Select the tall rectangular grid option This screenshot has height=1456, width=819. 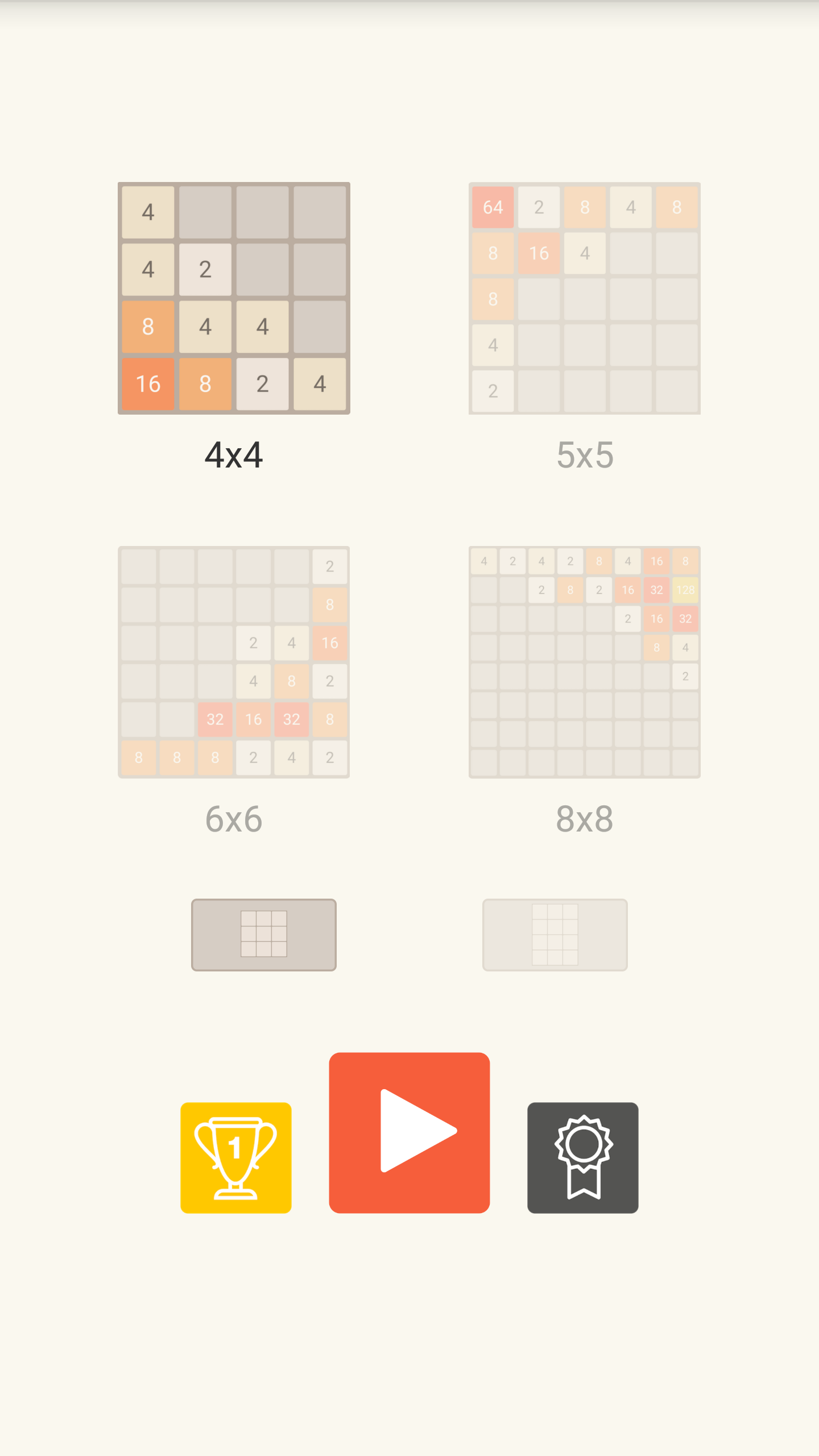pyautogui.click(x=555, y=934)
